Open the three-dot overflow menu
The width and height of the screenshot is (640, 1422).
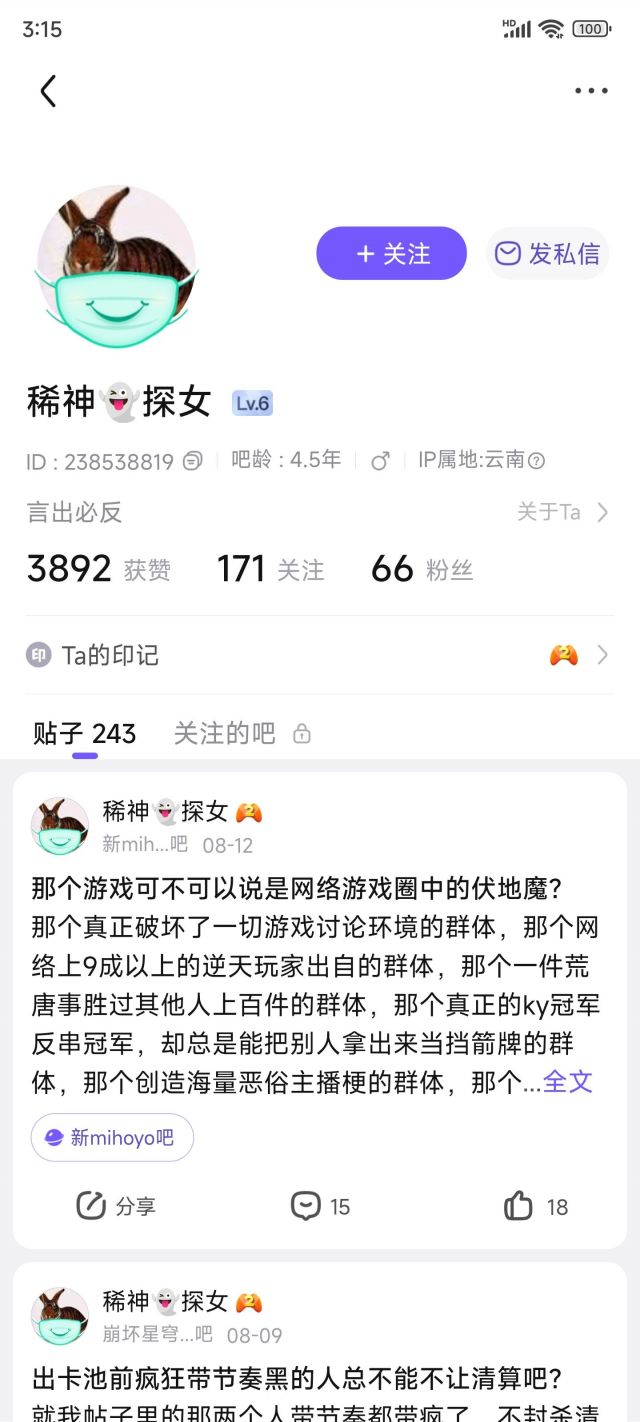point(591,91)
